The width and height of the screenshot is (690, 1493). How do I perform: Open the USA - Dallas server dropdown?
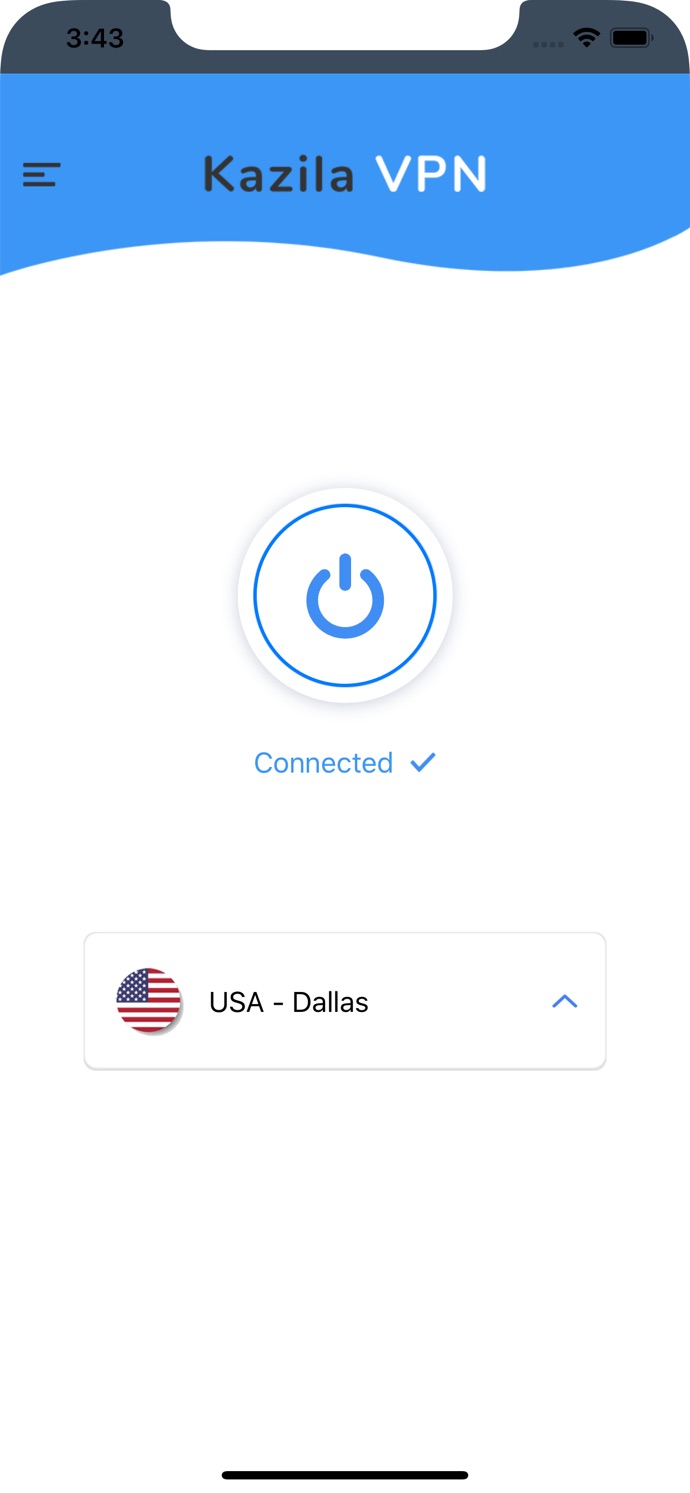[345, 1001]
